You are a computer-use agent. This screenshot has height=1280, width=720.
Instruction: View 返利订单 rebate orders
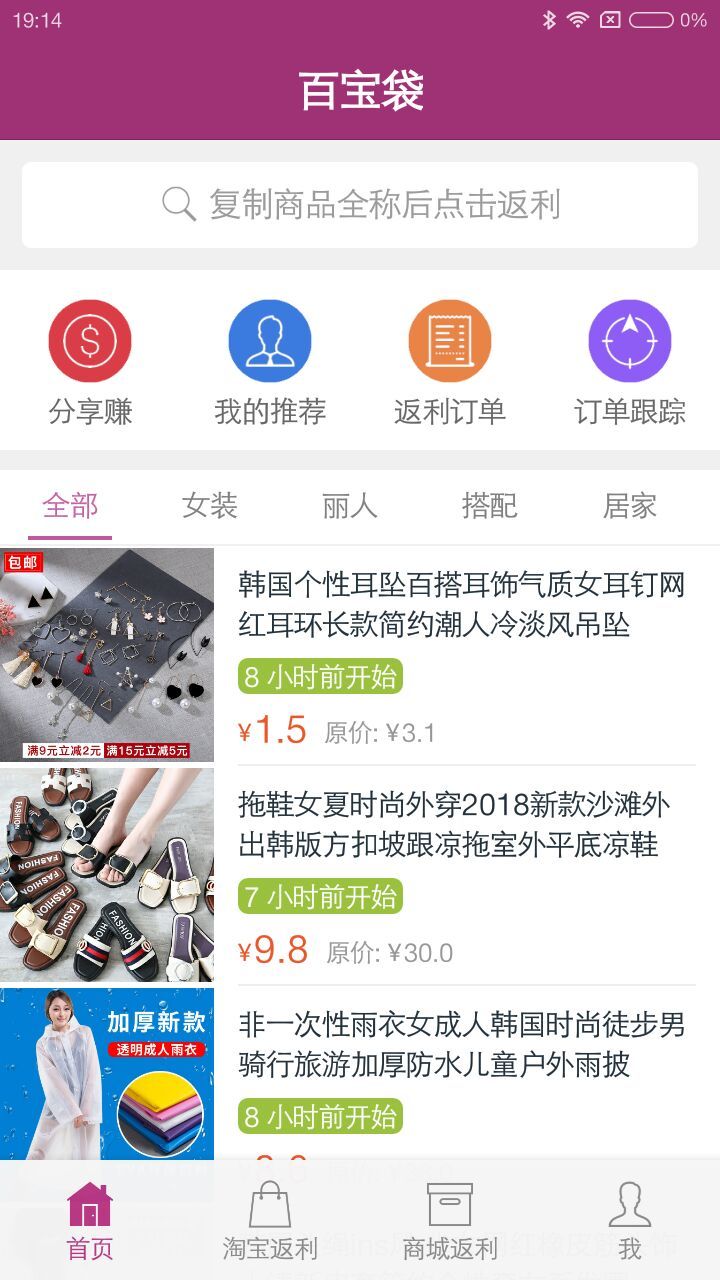click(450, 362)
